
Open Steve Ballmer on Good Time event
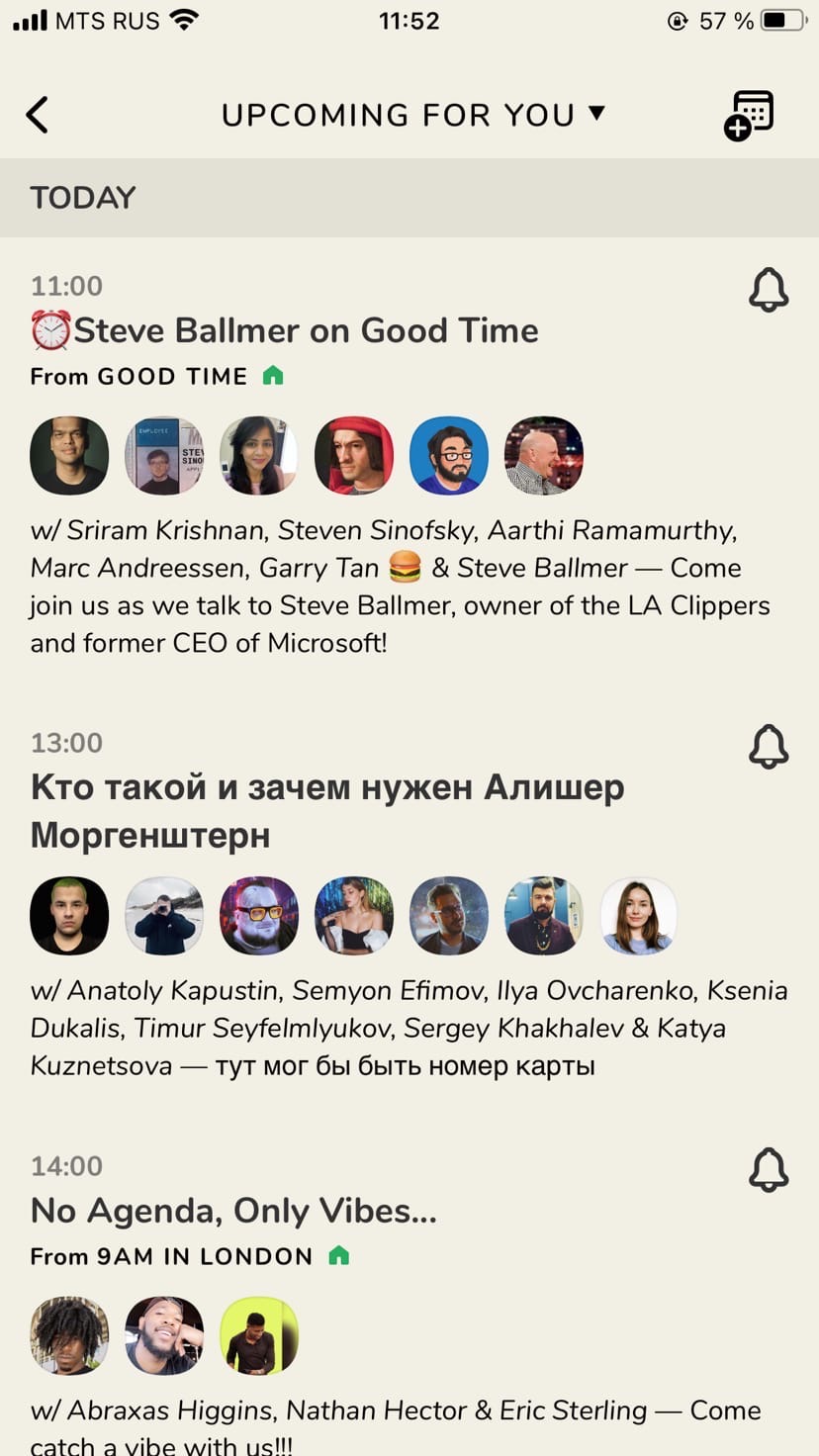(x=306, y=330)
